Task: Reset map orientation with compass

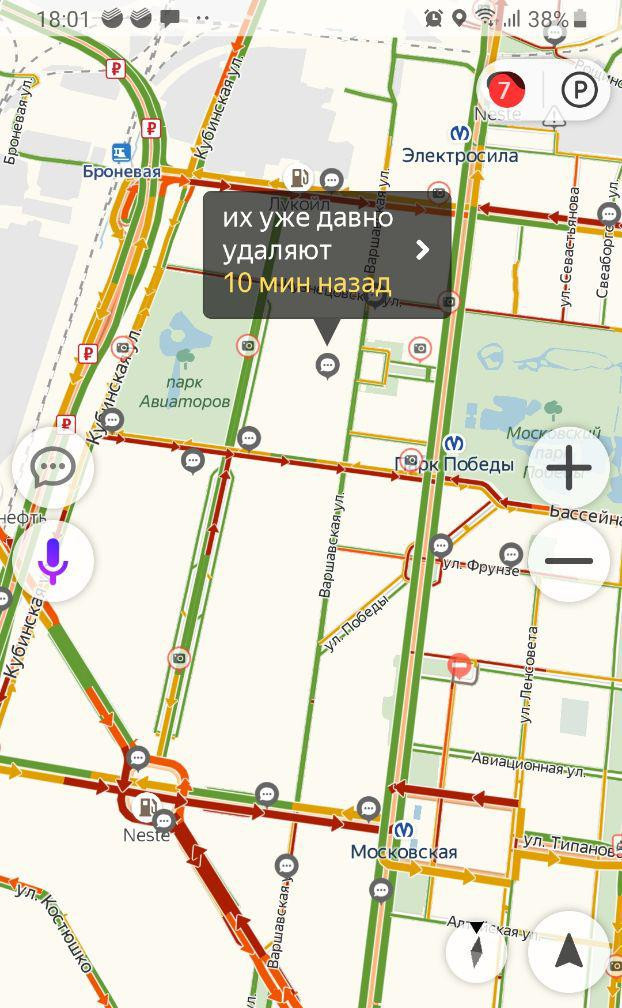Action: point(477,951)
